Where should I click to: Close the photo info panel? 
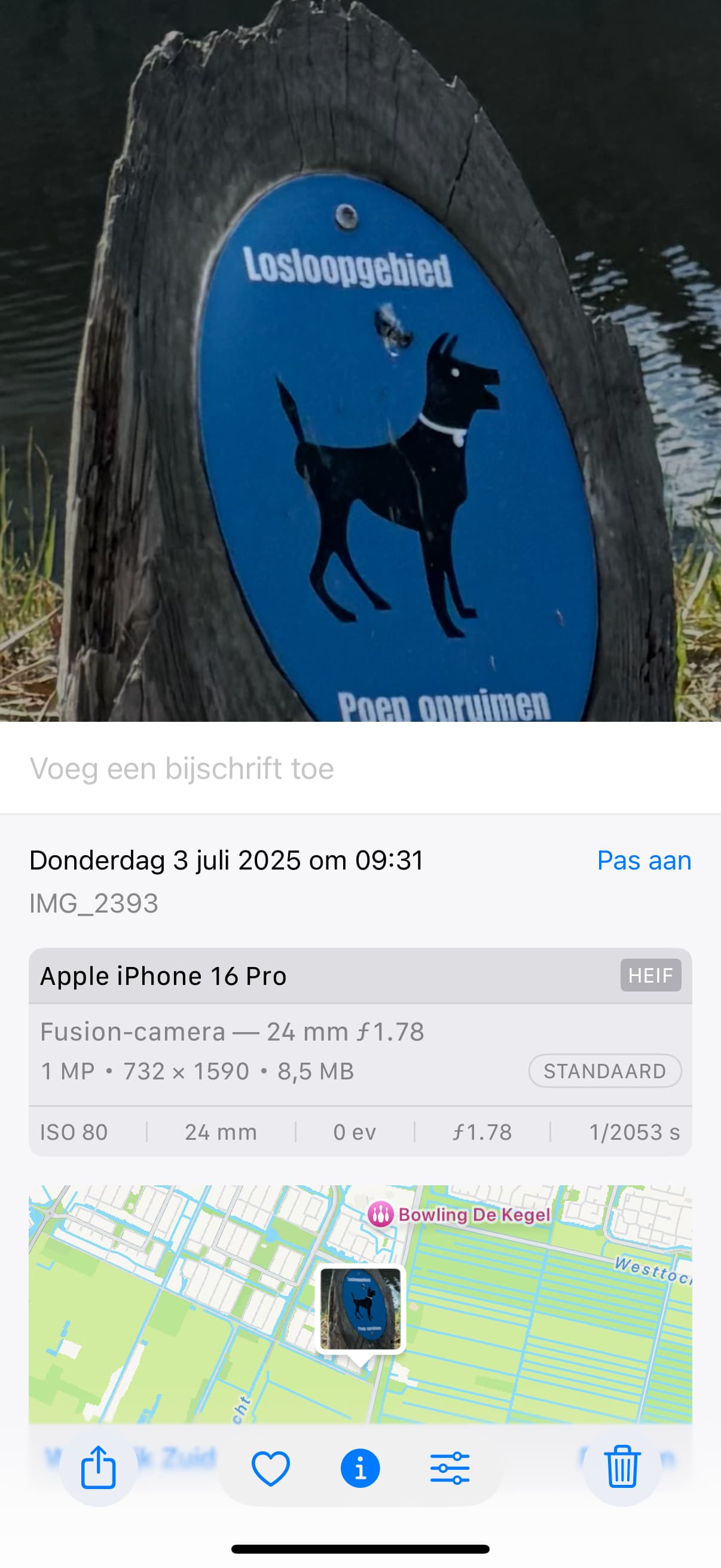point(360,1468)
